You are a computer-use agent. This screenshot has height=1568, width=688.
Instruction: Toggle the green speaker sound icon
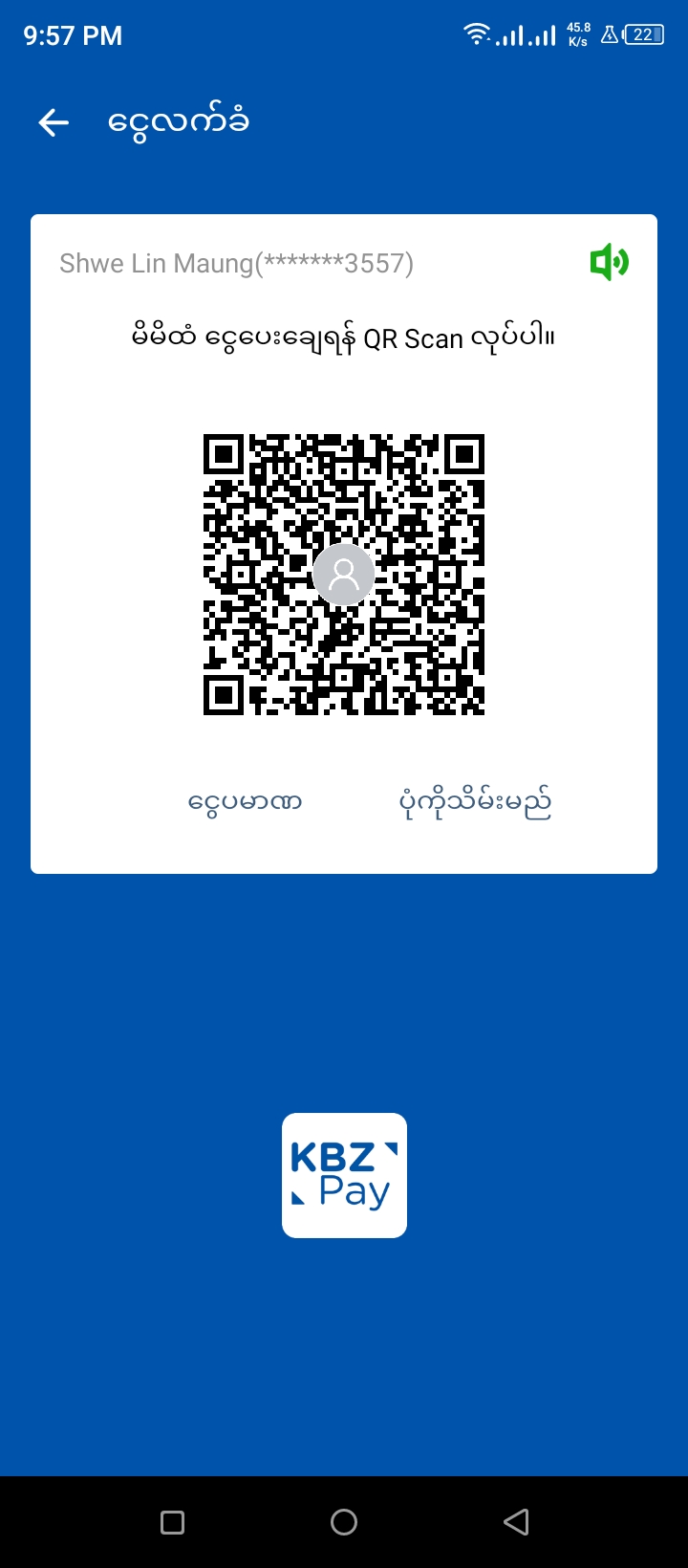(609, 262)
